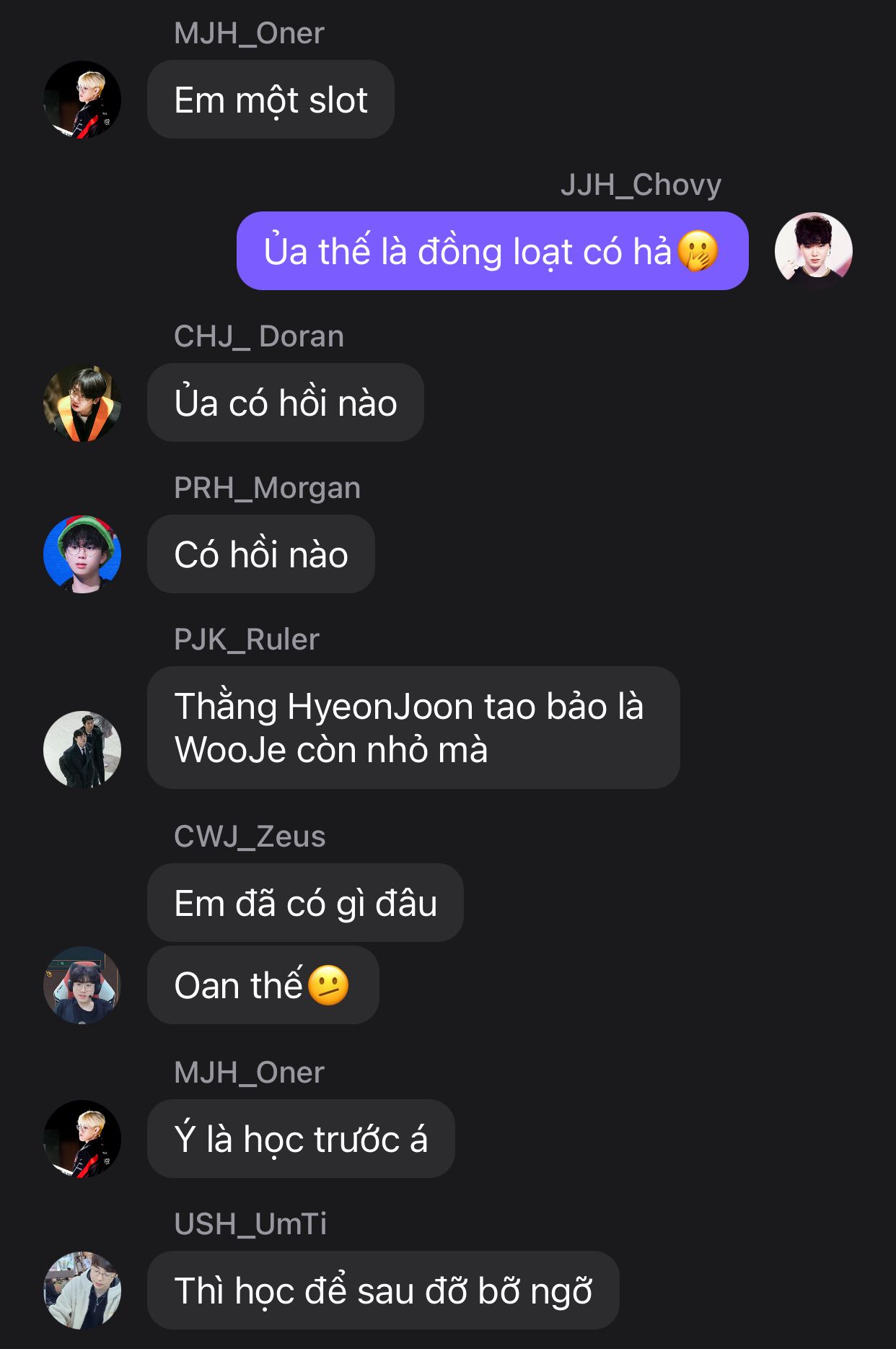
Task: Open MJH_Oner's avatar beside "Em một slot"
Action: pyautogui.click(x=82, y=100)
